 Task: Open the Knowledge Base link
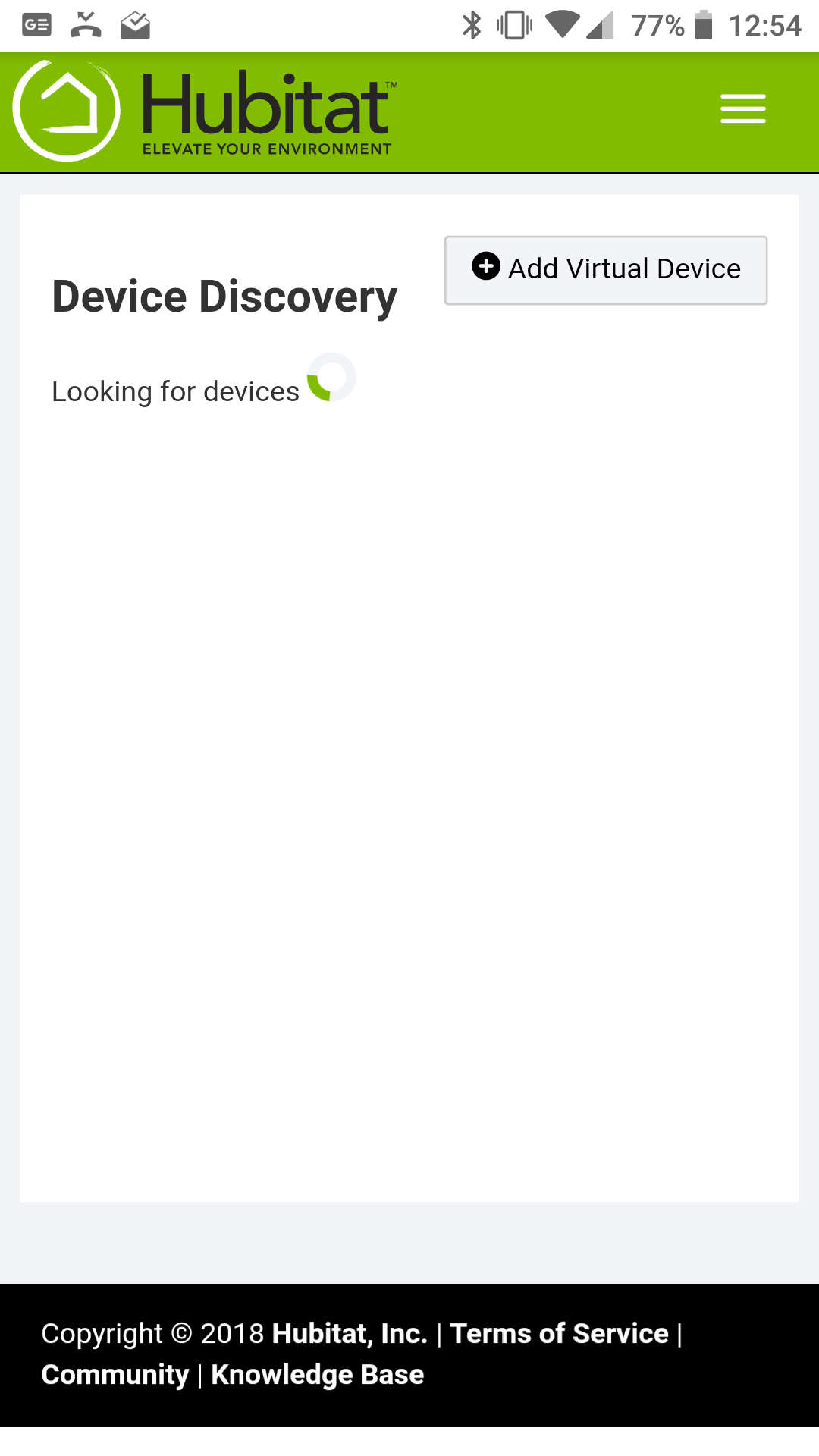click(318, 1375)
